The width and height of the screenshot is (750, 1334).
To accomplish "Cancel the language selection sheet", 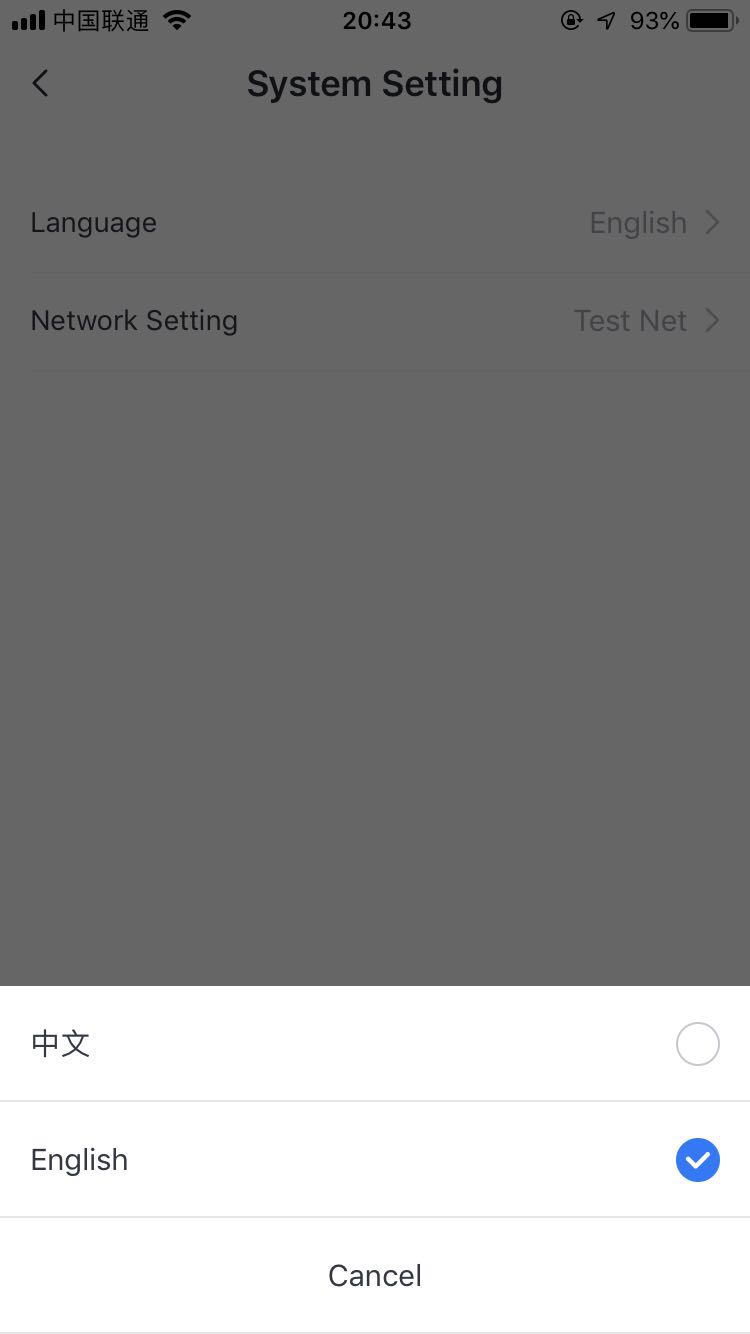I will pyautogui.click(x=375, y=1275).
